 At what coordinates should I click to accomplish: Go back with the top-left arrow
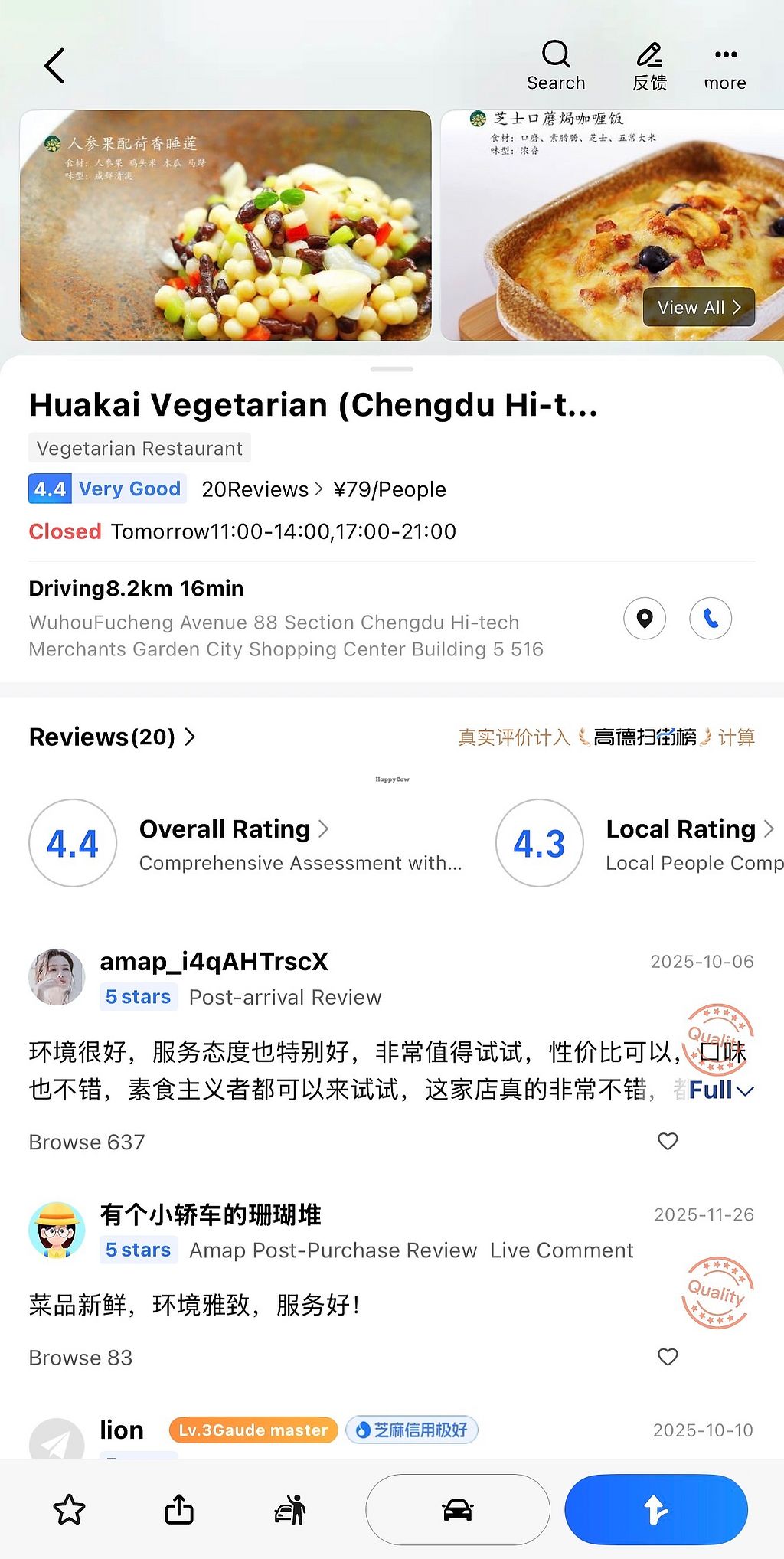pos(54,66)
